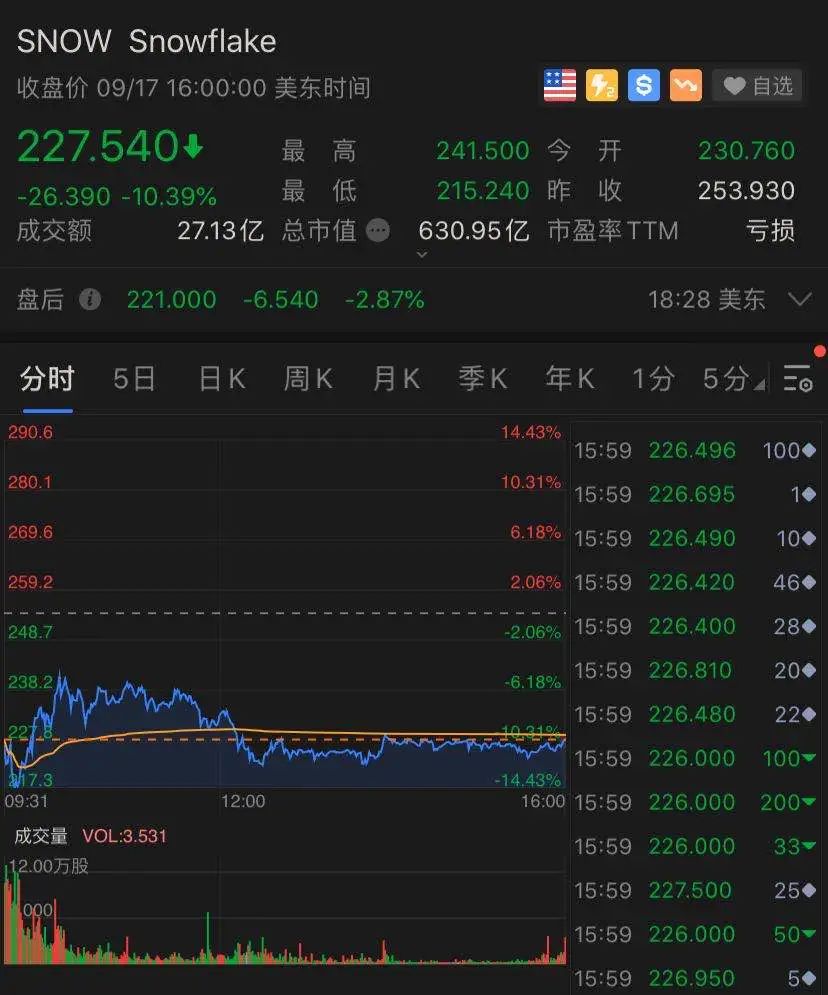Select the 季K chart tab

(483, 379)
